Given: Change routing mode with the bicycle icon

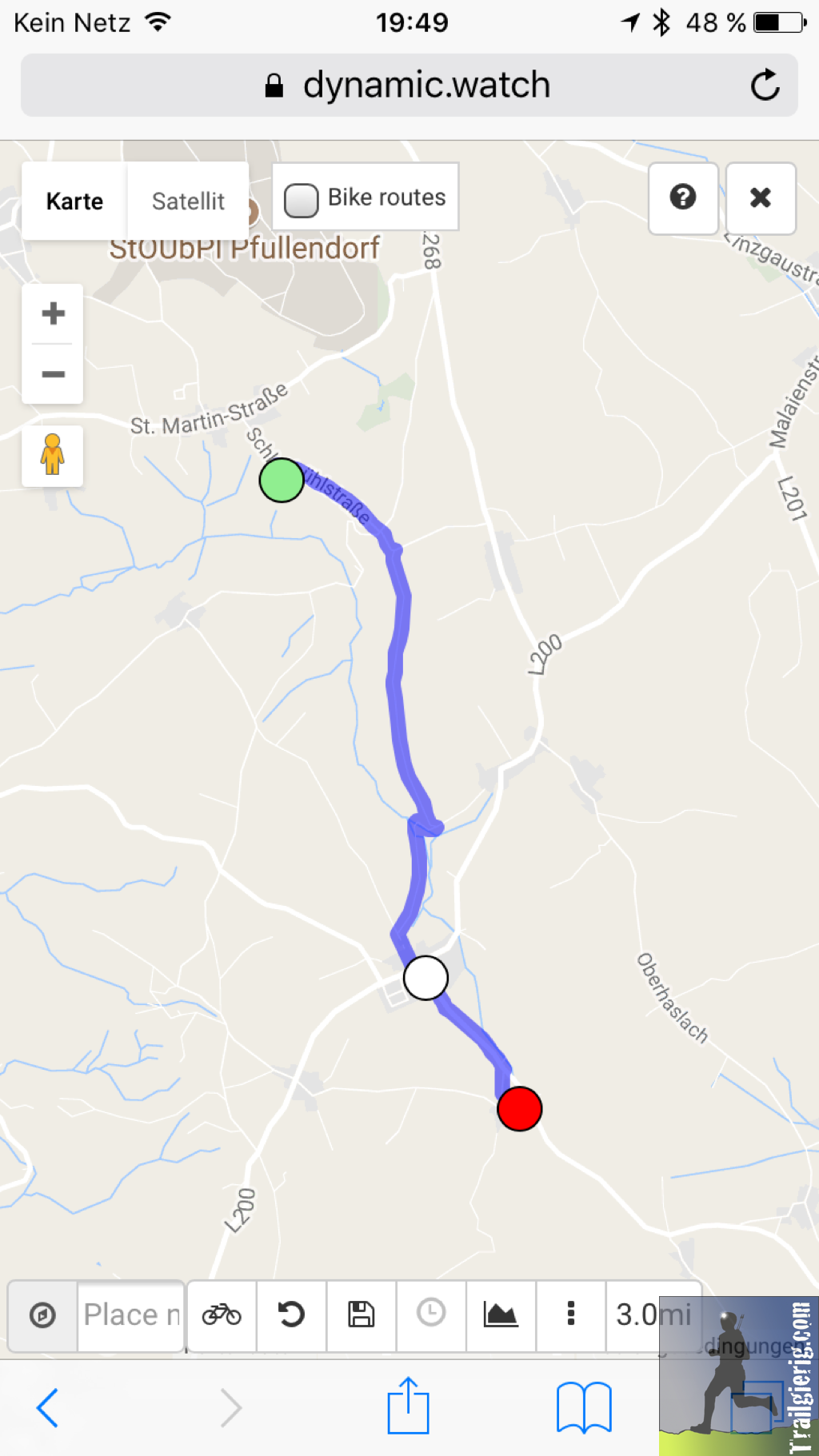Looking at the screenshot, I should click(x=222, y=1315).
